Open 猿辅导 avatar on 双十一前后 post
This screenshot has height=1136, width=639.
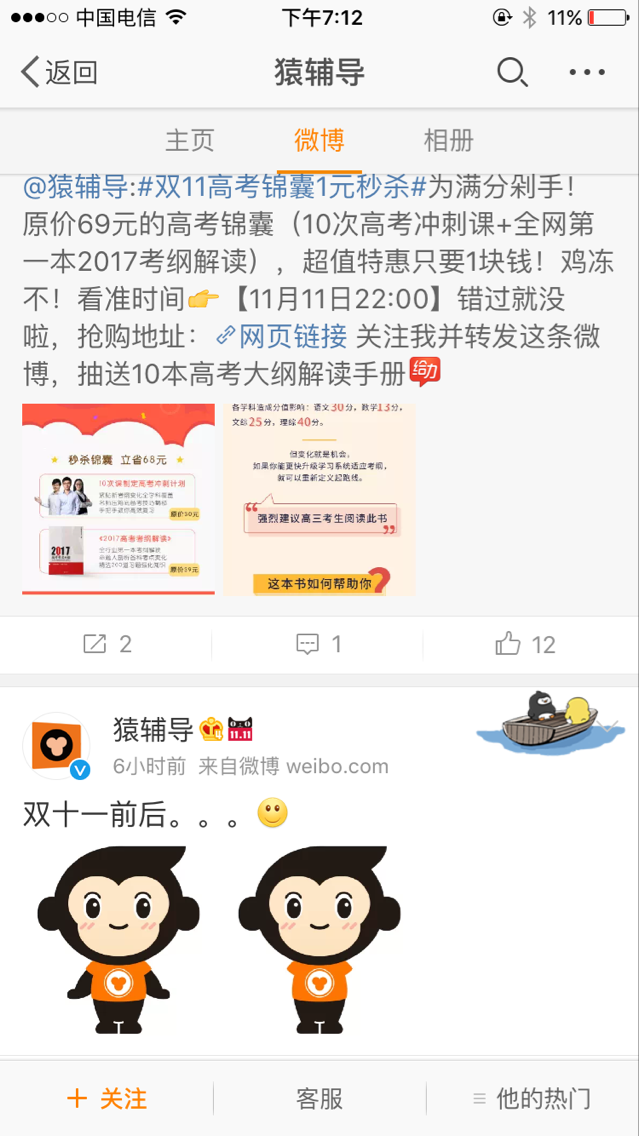[x=56, y=746]
